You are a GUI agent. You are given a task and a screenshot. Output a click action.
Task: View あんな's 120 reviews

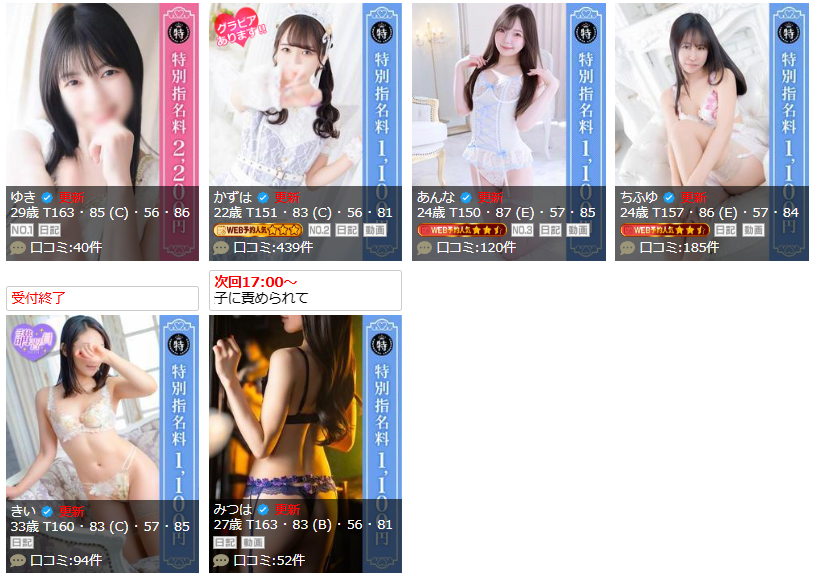[x=476, y=248]
